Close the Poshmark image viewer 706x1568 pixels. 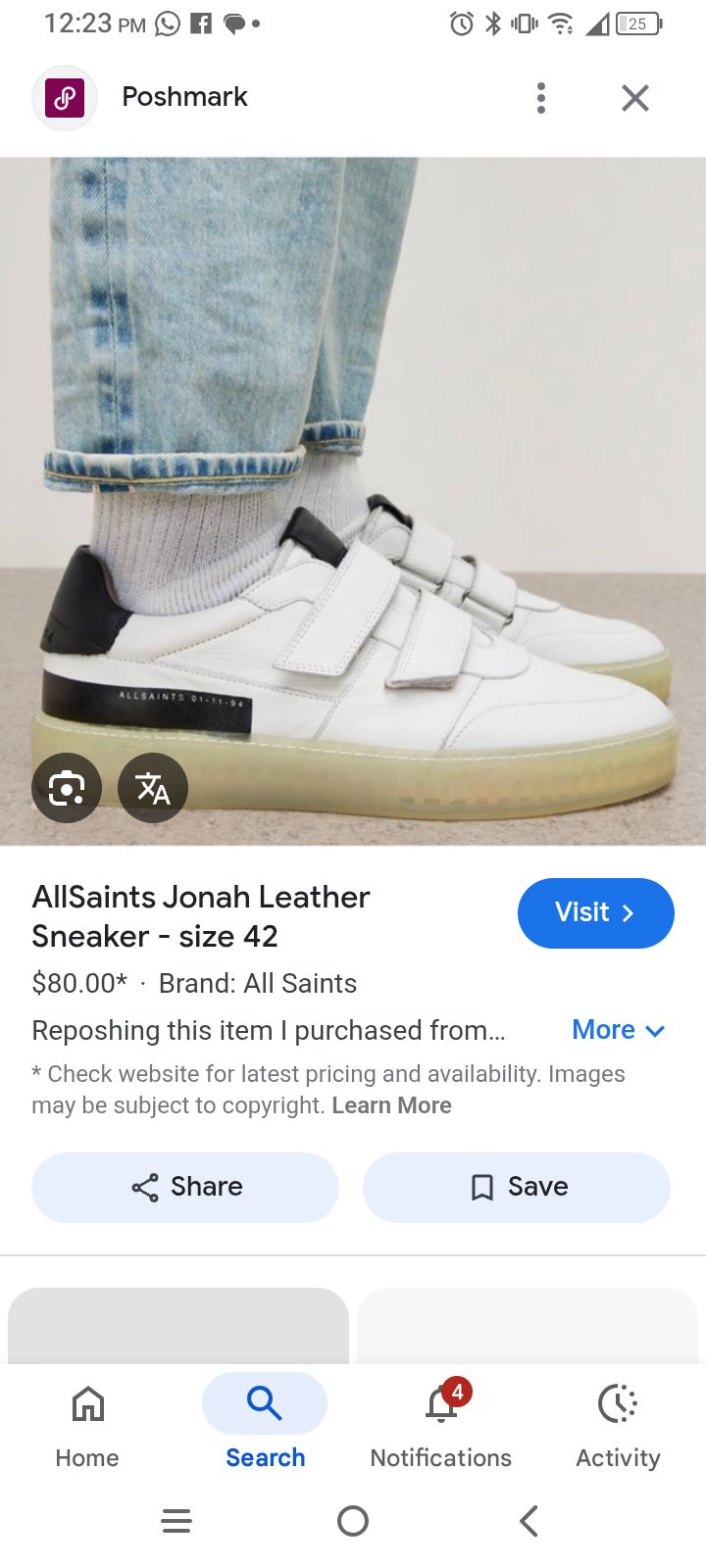635,98
